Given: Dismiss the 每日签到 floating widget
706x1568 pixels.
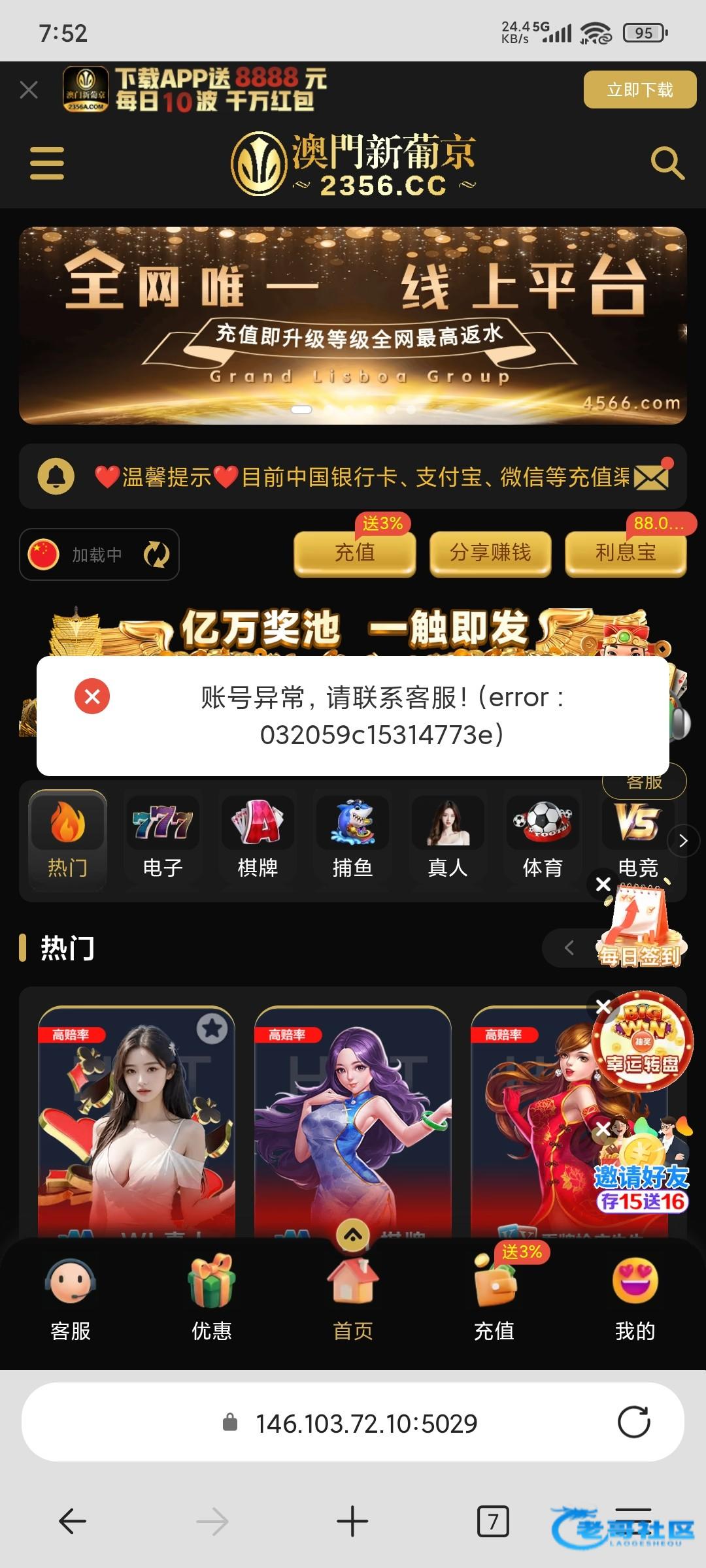Looking at the screenshot, I should point(603,884).
